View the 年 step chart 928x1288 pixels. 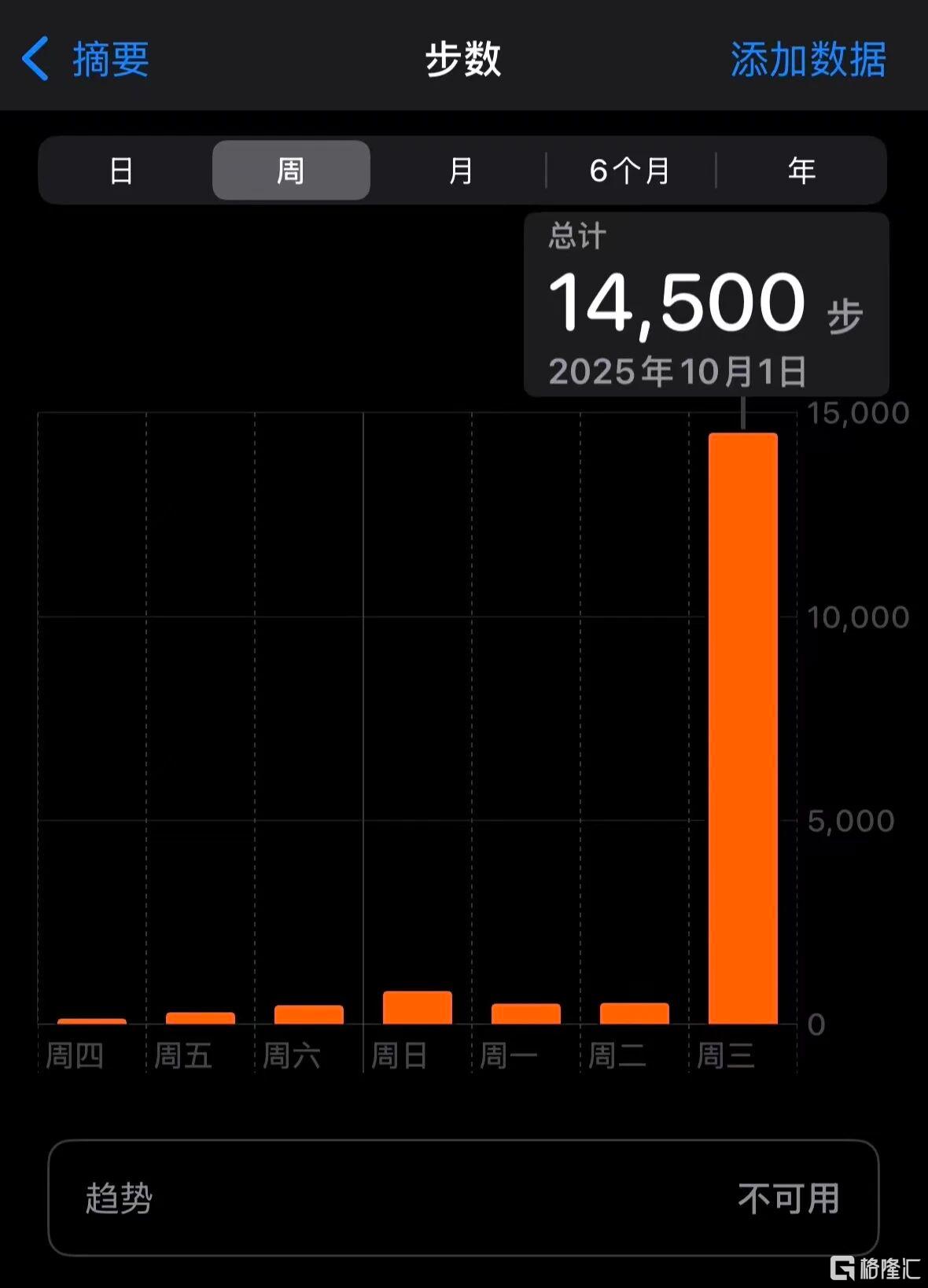[x=801, y=171]
